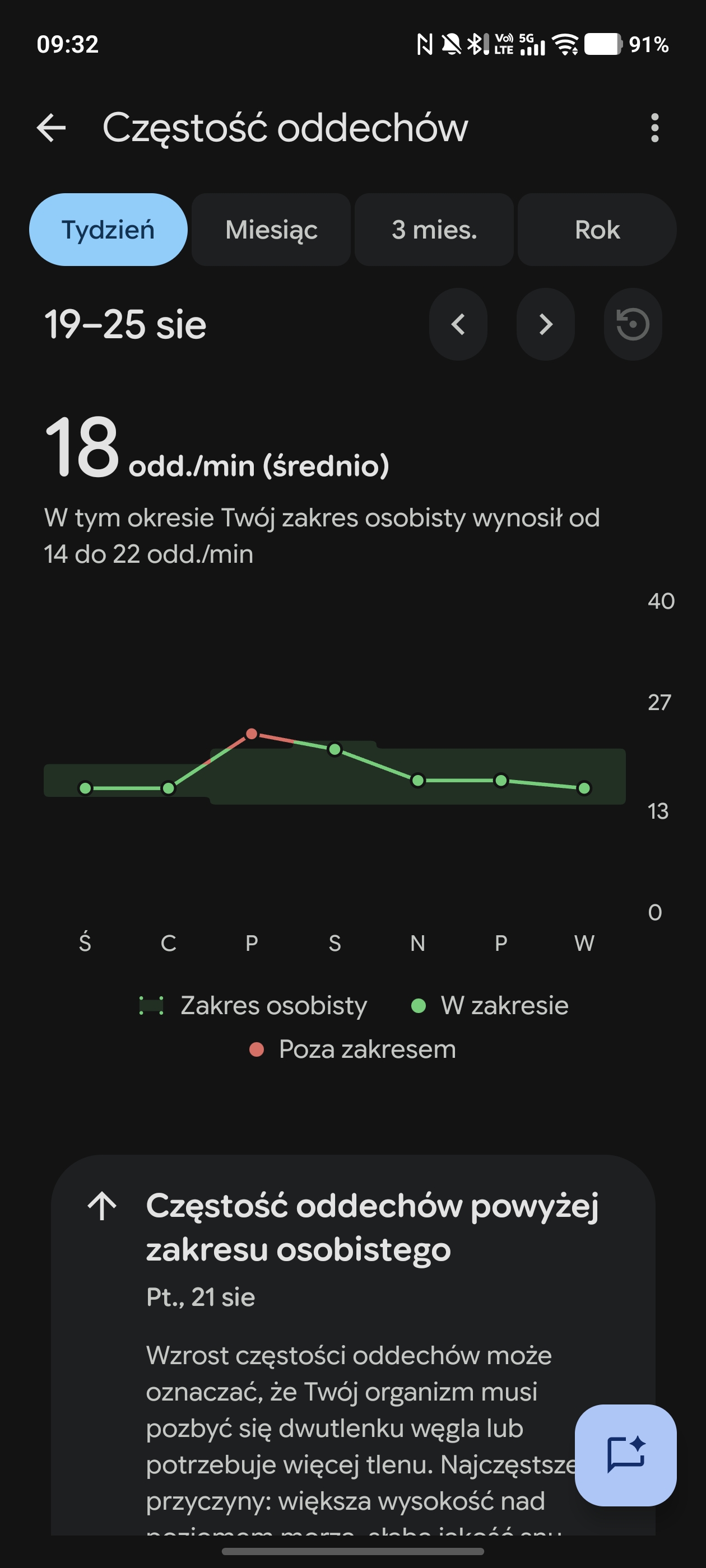Open the three-dot overflow menu
Screen dimensions: 706x1568
click(x=654, y=128)
